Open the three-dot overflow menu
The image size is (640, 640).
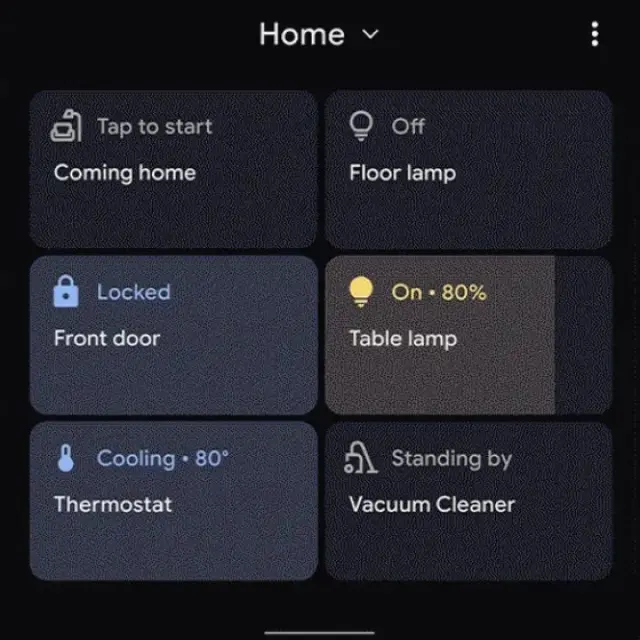pos(594,35)
